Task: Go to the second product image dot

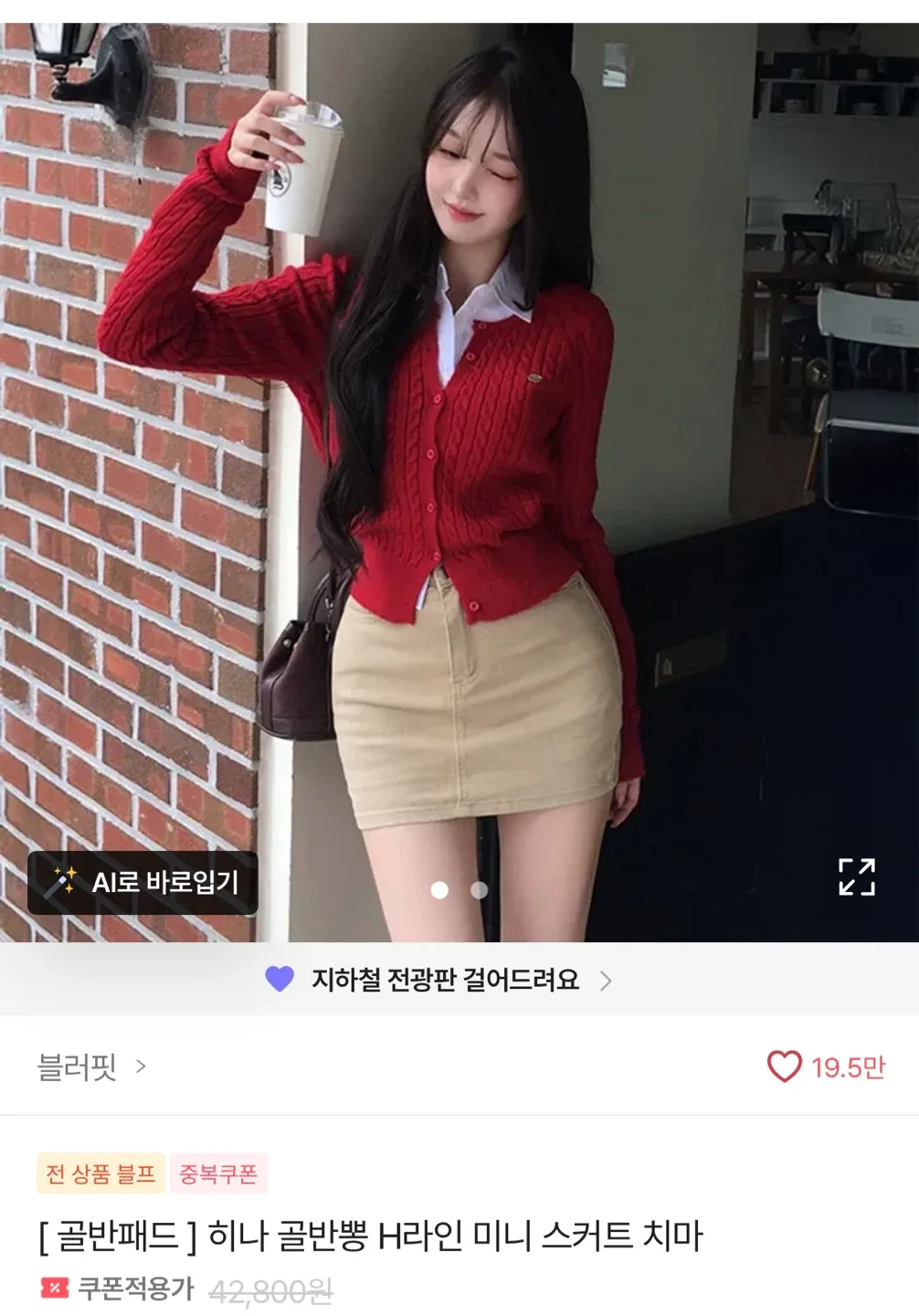Action: (x=479, y=890)
